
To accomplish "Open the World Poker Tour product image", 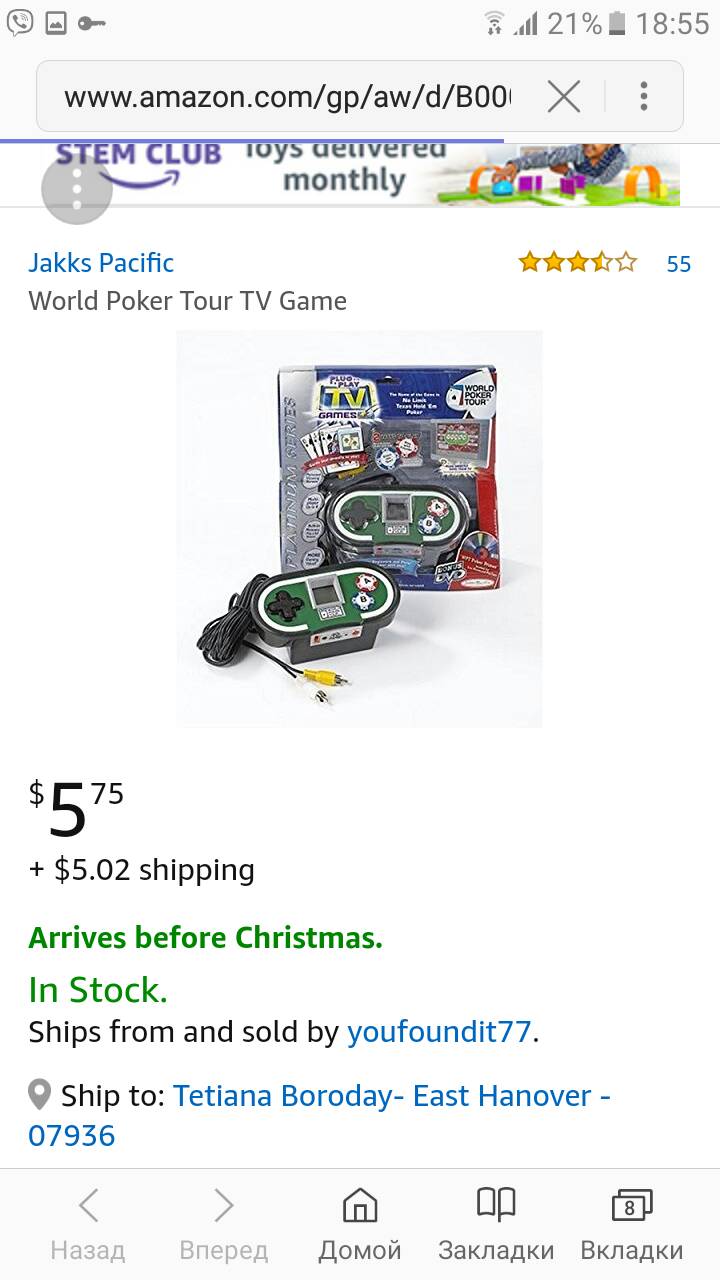I will tap(359, 528).
